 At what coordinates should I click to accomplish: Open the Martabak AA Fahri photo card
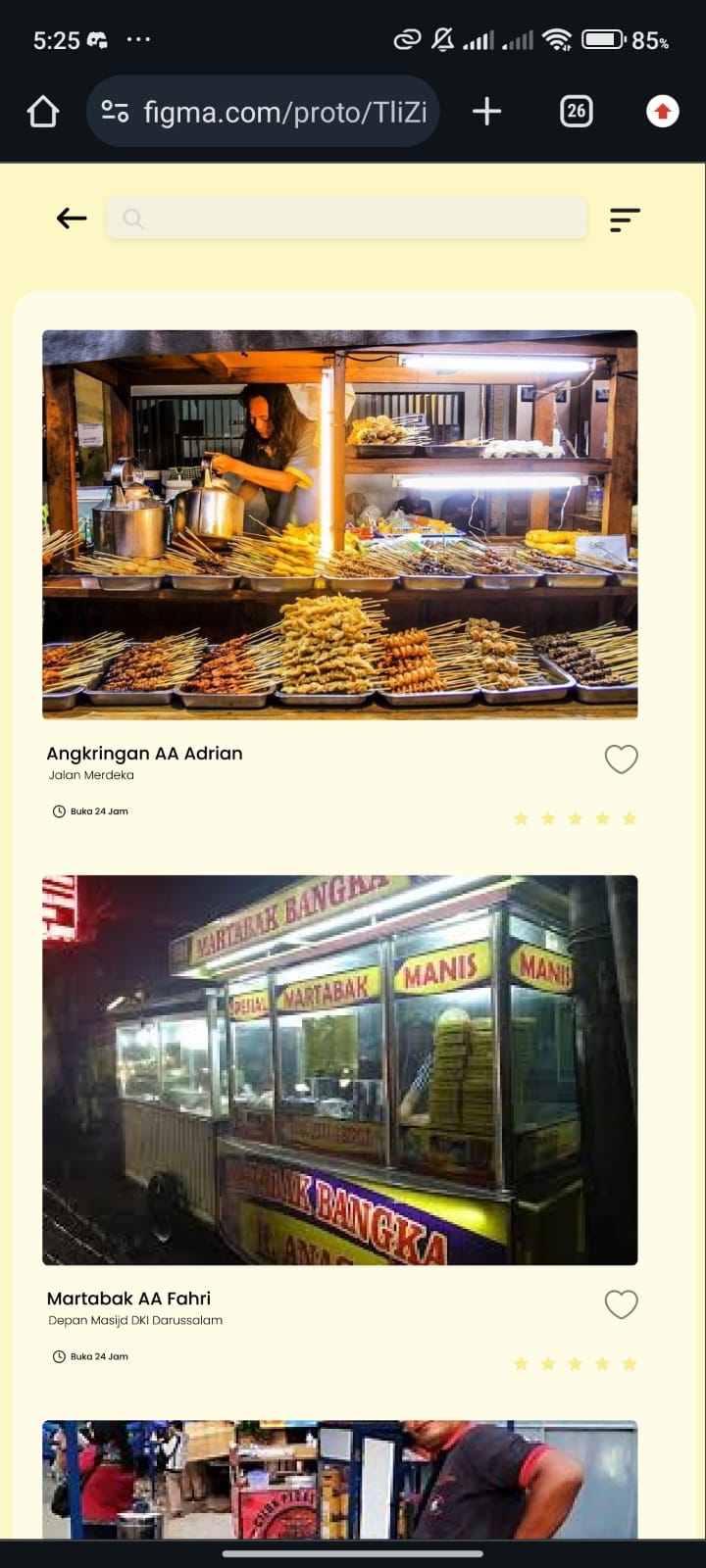(340, 1069)
